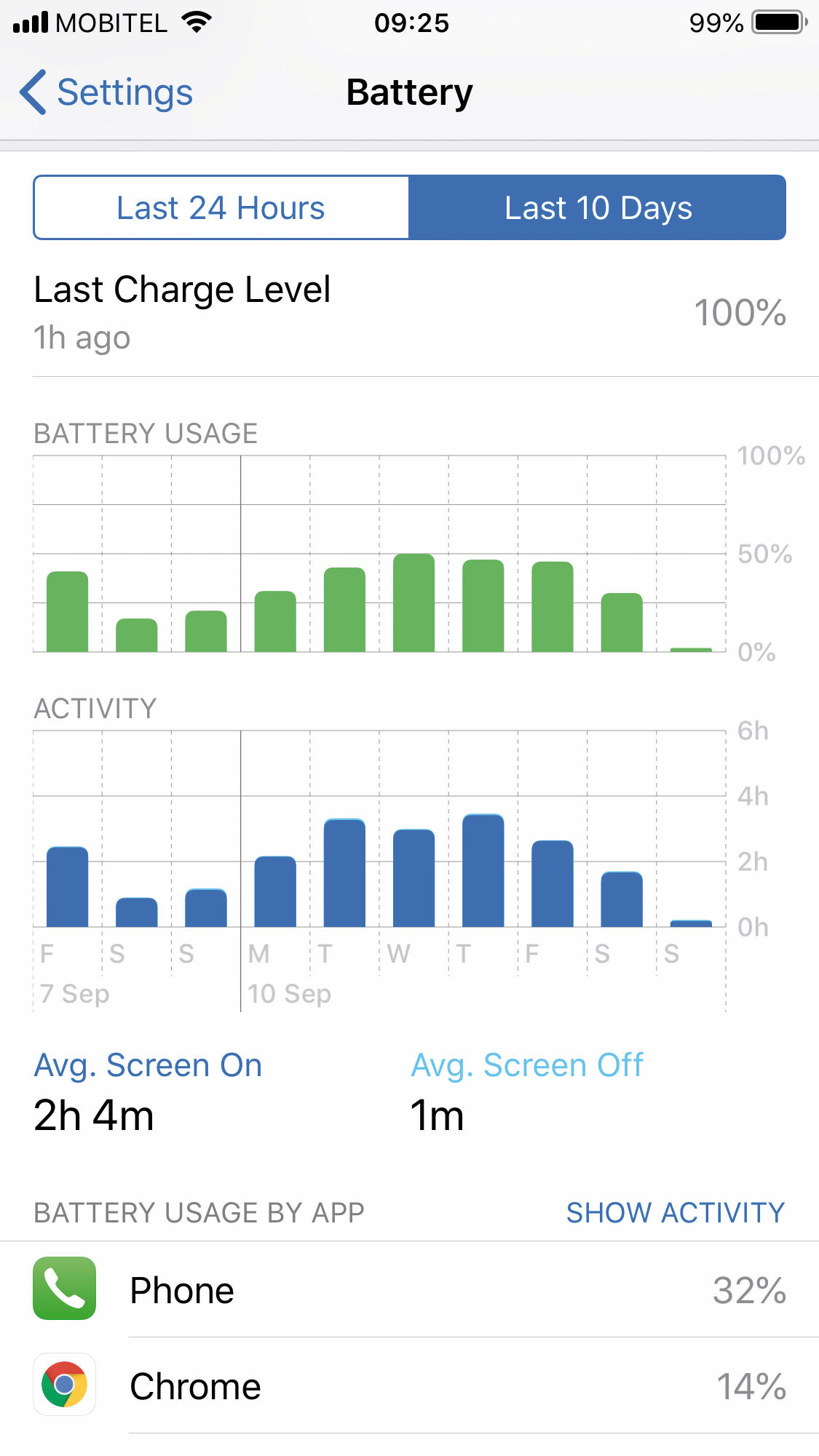
Task: Go back to Settings
Action: click(106, 92)
